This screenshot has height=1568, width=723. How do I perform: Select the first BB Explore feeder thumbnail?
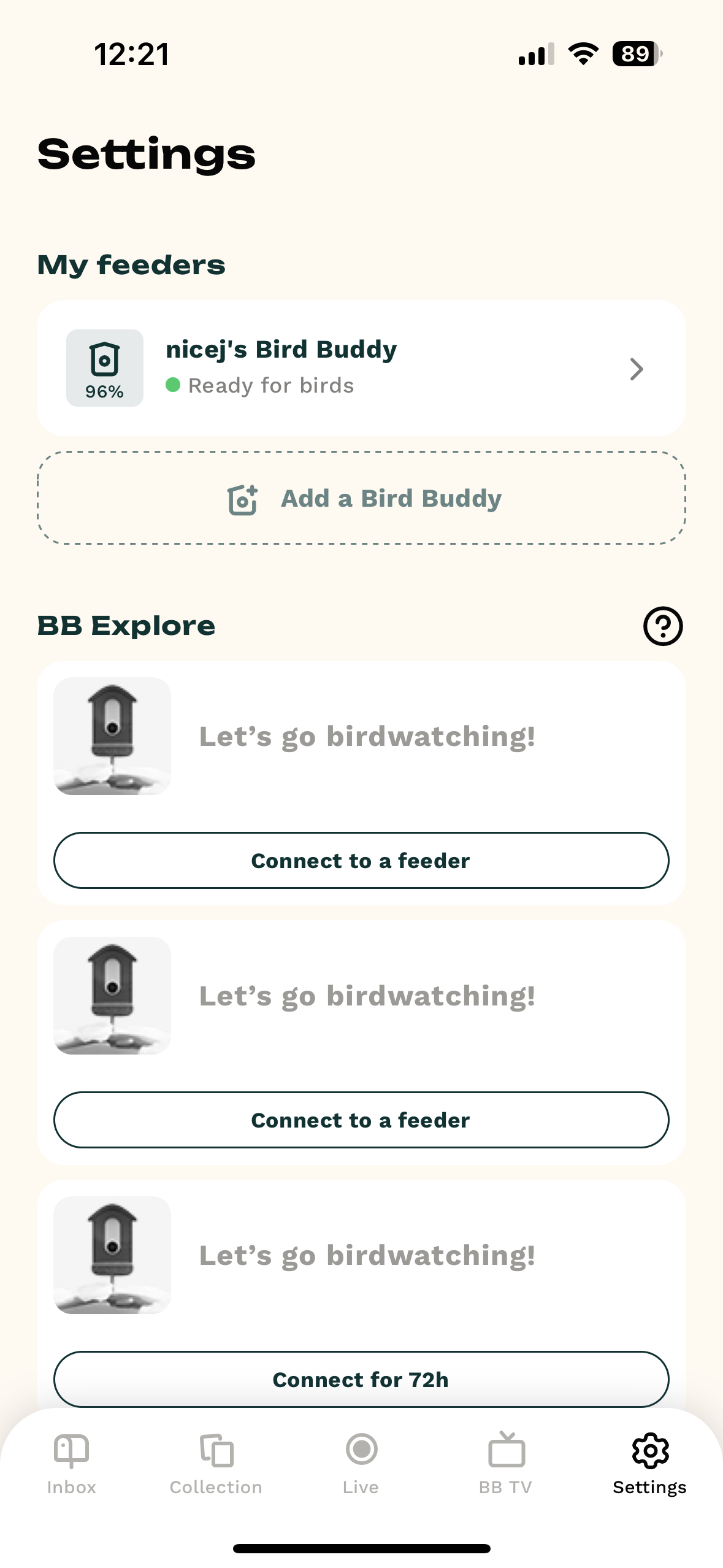(113, 736)
